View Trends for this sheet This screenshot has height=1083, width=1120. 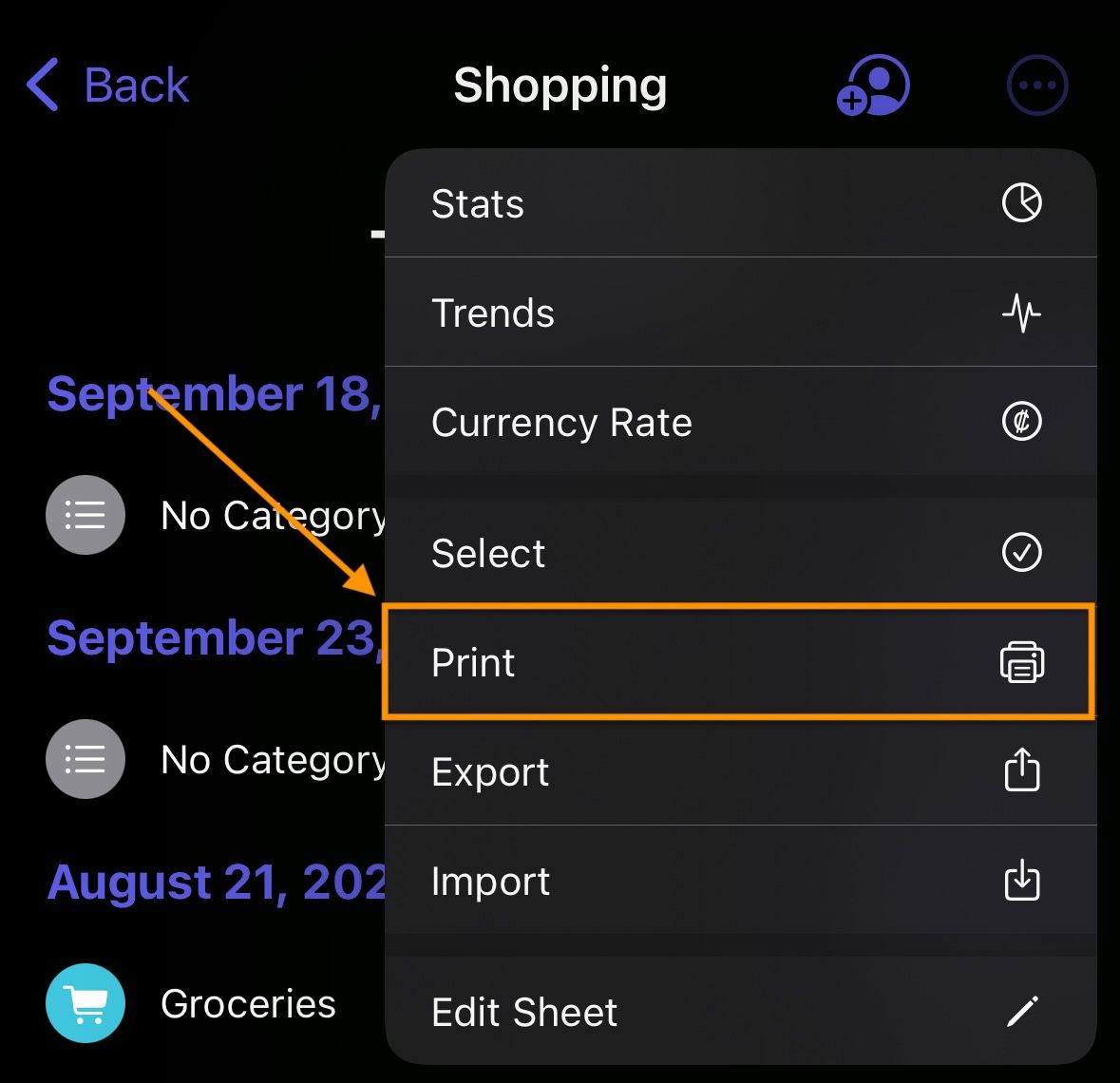[739, 313]
